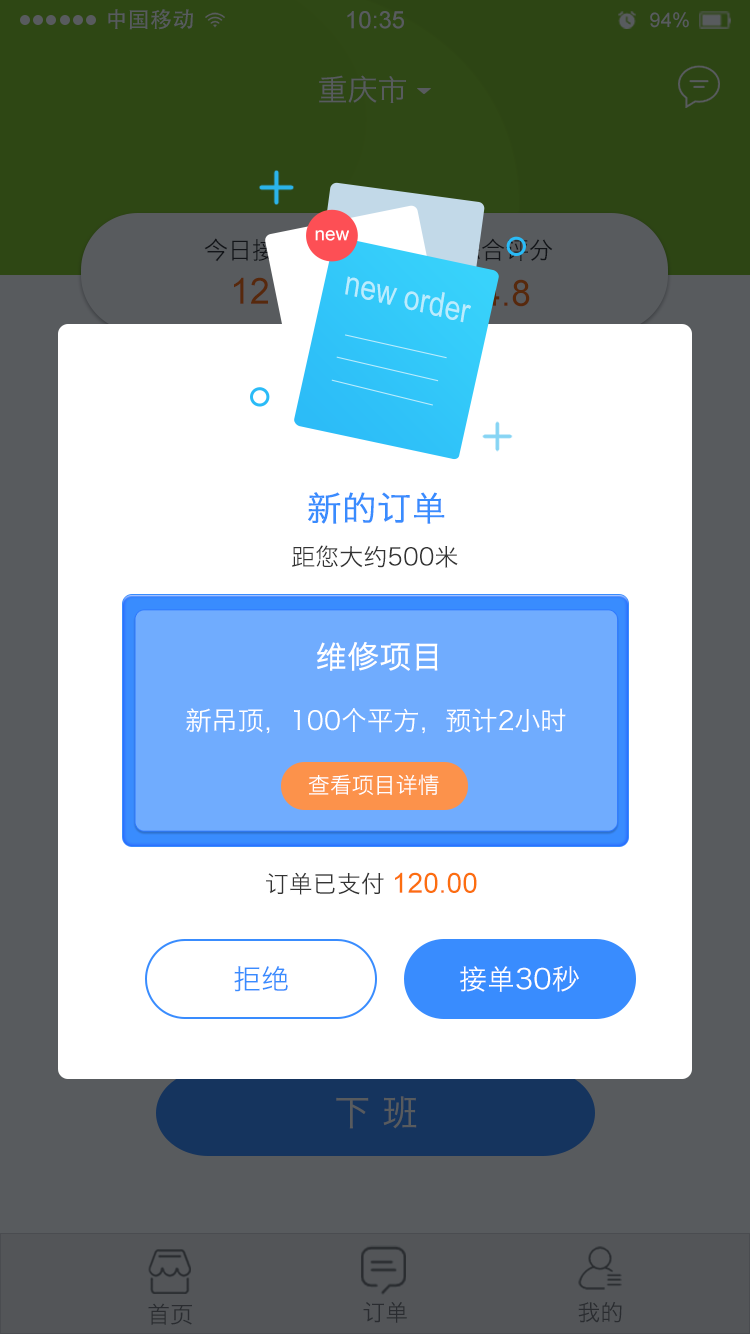750x1334 pixels.
Task: Expand the 重庆市 city dropdown
Action: click(x=374, y=90)
